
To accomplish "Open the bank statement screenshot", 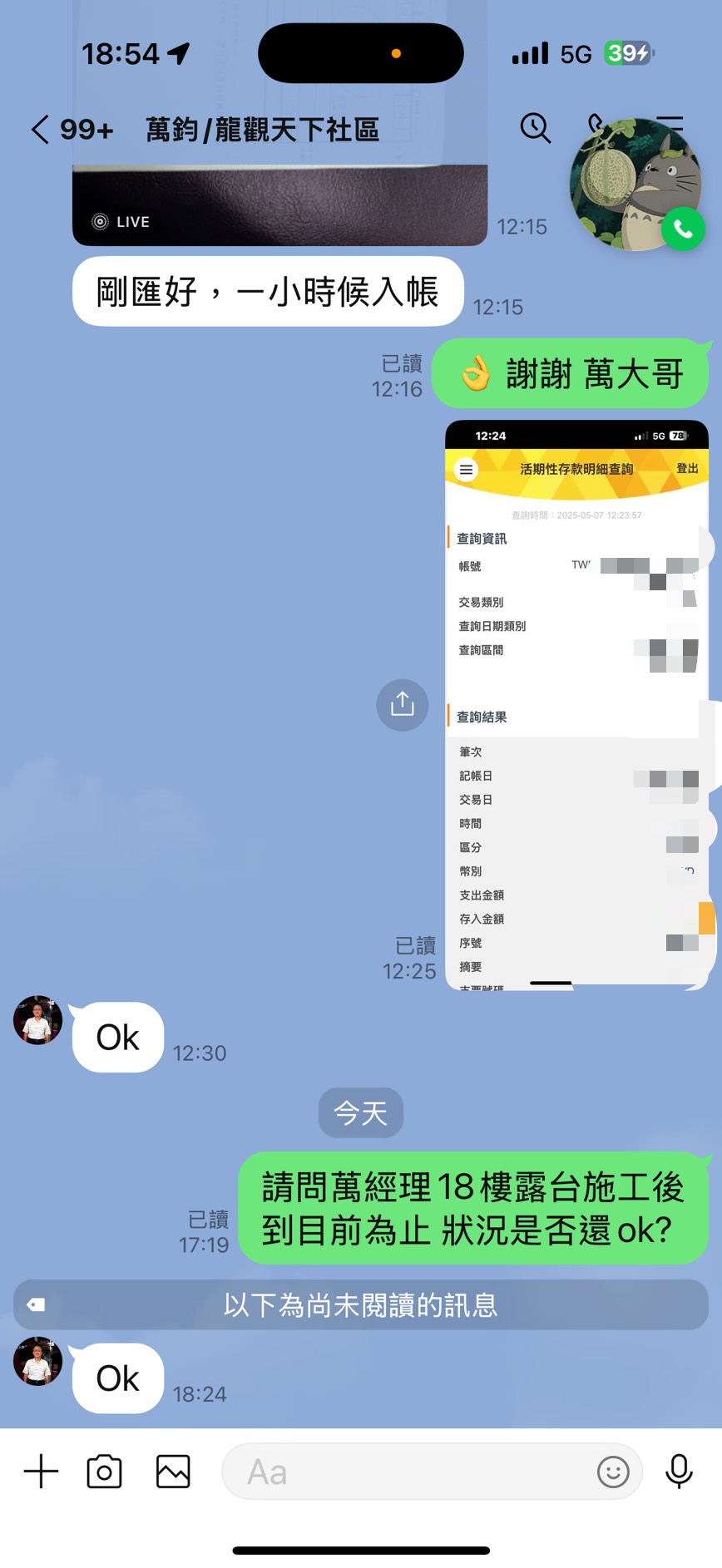I will click(x=576, y=705).
